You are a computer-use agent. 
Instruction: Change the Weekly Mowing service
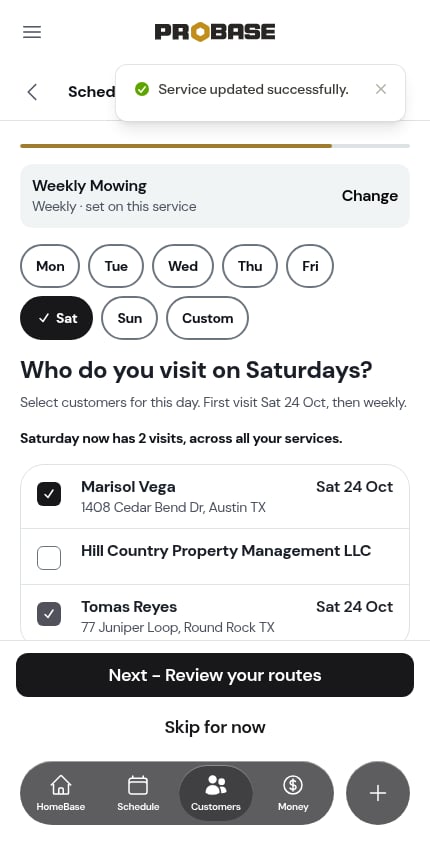370,196
